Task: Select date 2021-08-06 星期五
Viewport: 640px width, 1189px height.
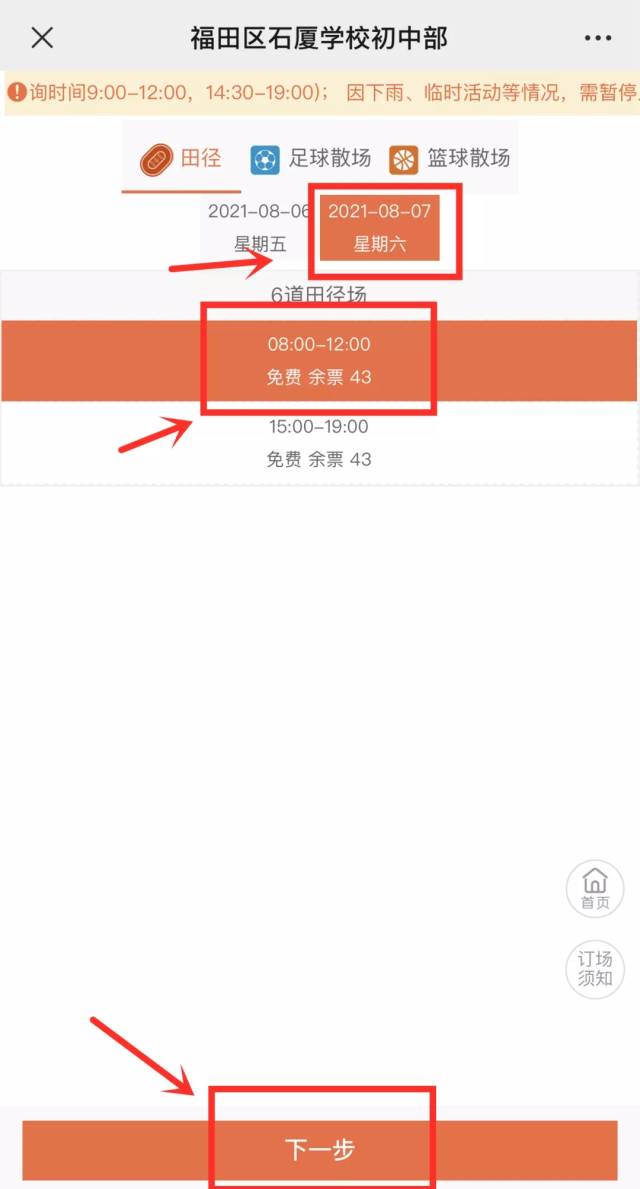Action: tap(259, 228)
